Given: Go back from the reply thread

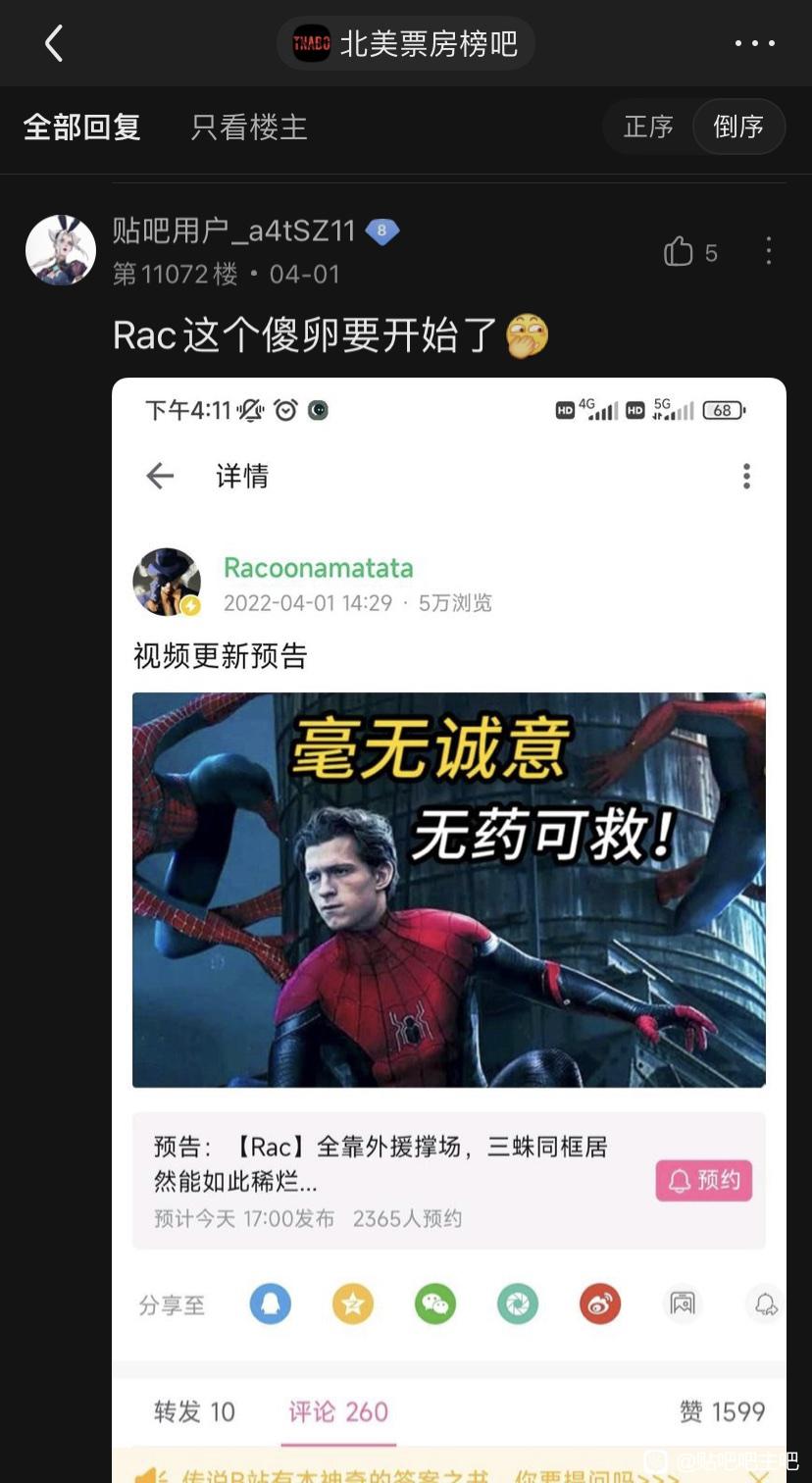Looking at the screenshot, I should pyautogui.click(x=54, y=43).
